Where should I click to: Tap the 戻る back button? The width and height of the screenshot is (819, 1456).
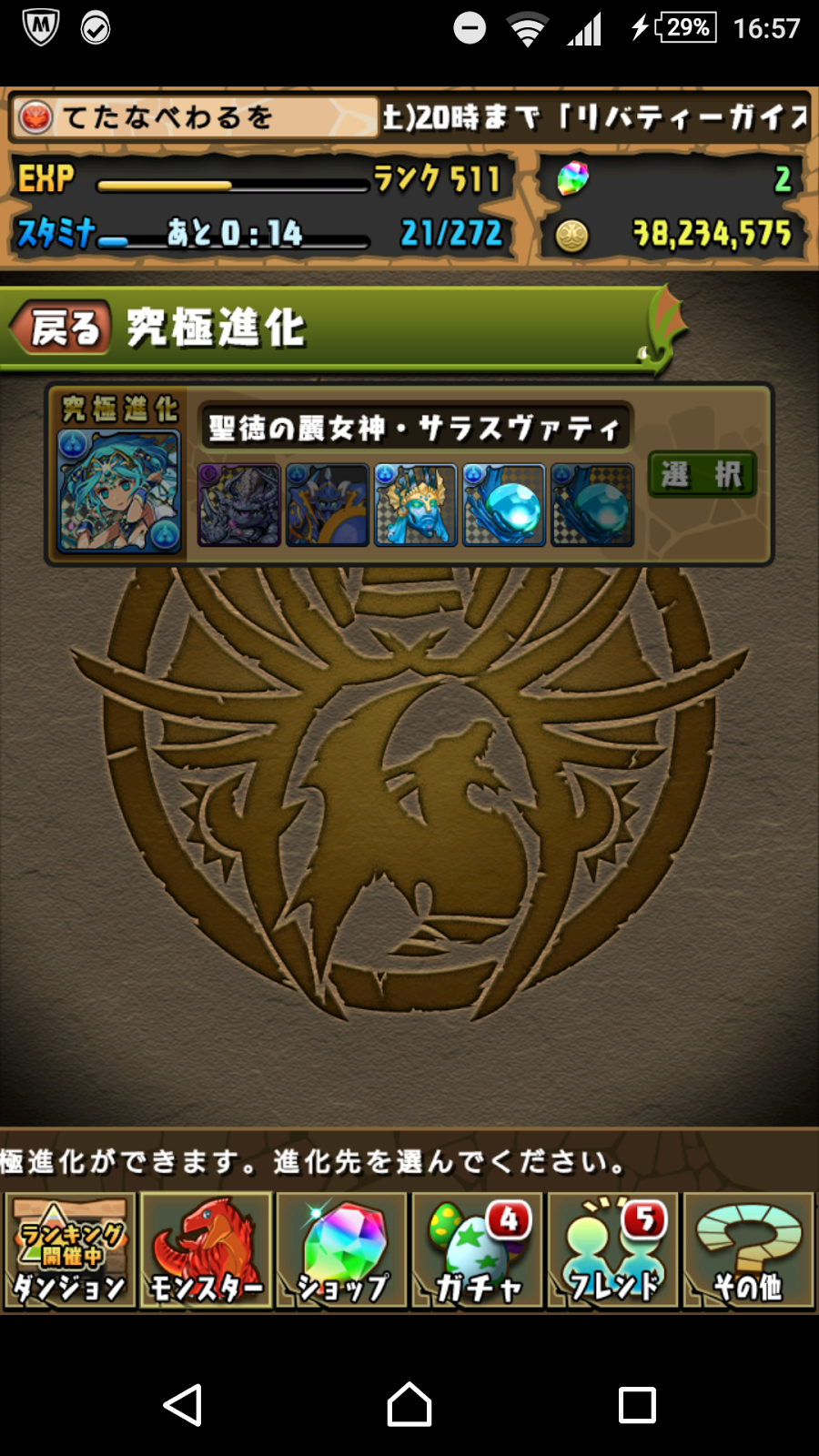[x=62, y=328]
